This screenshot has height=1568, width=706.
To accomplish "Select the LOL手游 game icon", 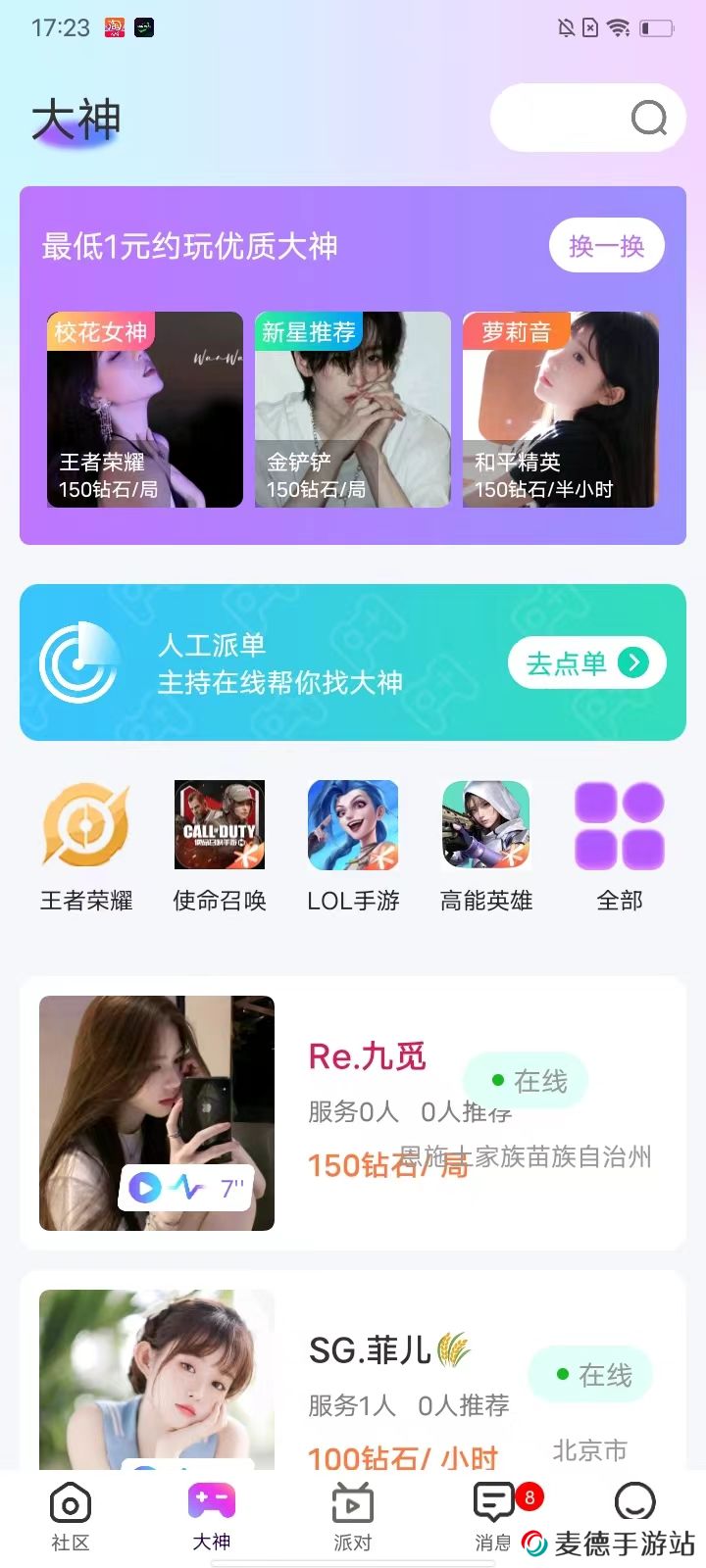I will pyautogui.click(x=352, y=825).
